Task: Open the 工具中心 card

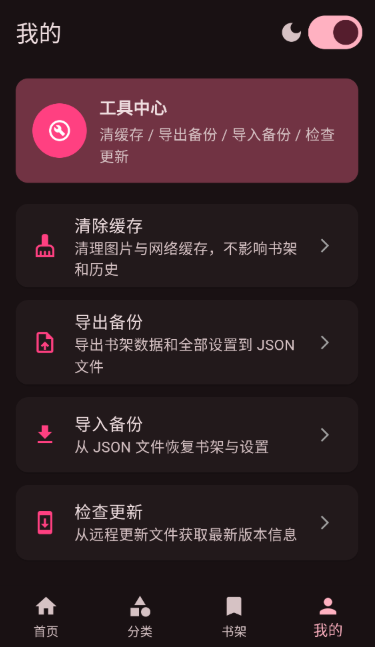Action: click(x=187, y=130)
